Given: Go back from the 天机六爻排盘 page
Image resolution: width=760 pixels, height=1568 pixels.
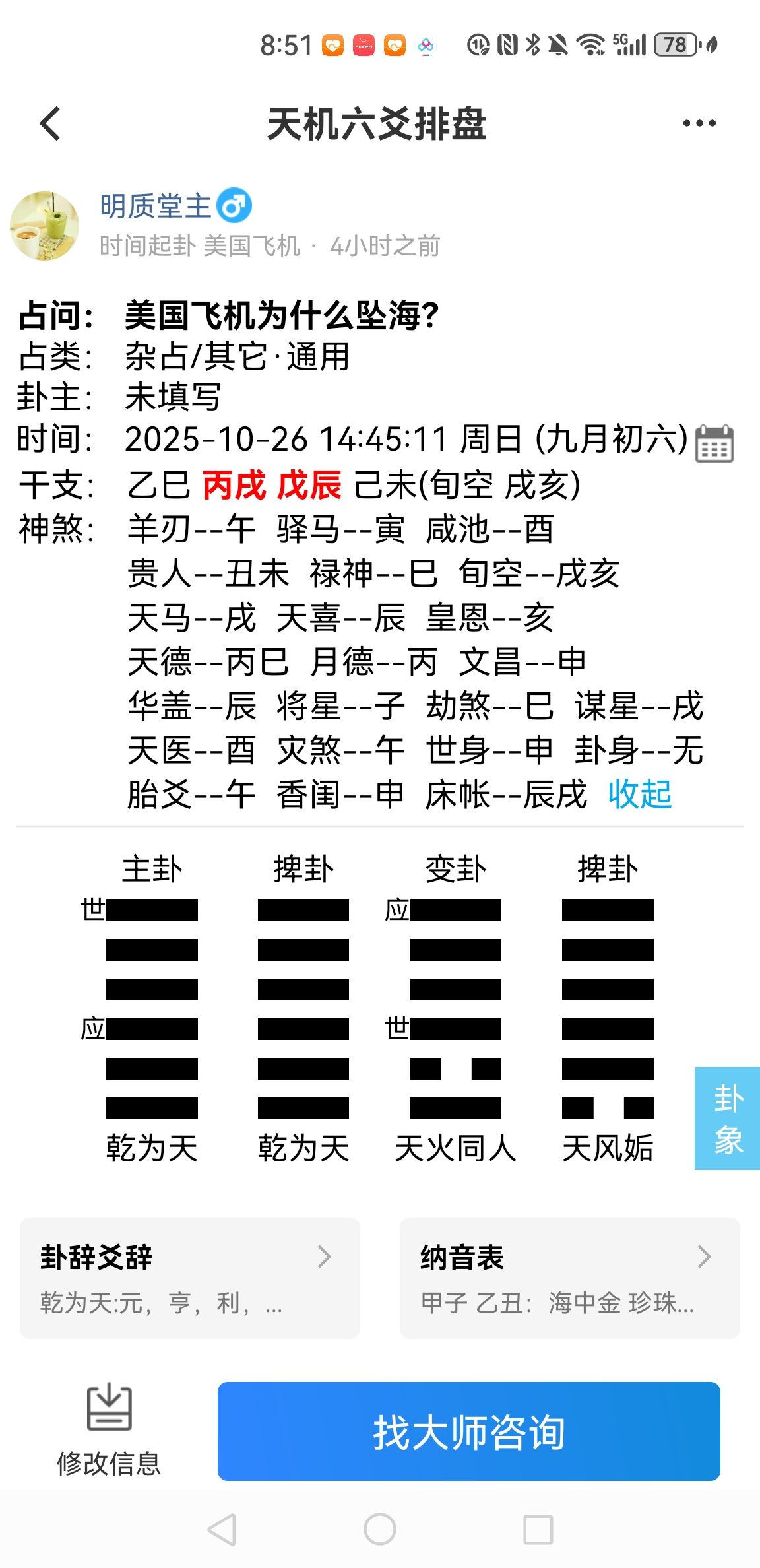Looking at the screenshot, I should pyautogui.click(x=50, y=123).
